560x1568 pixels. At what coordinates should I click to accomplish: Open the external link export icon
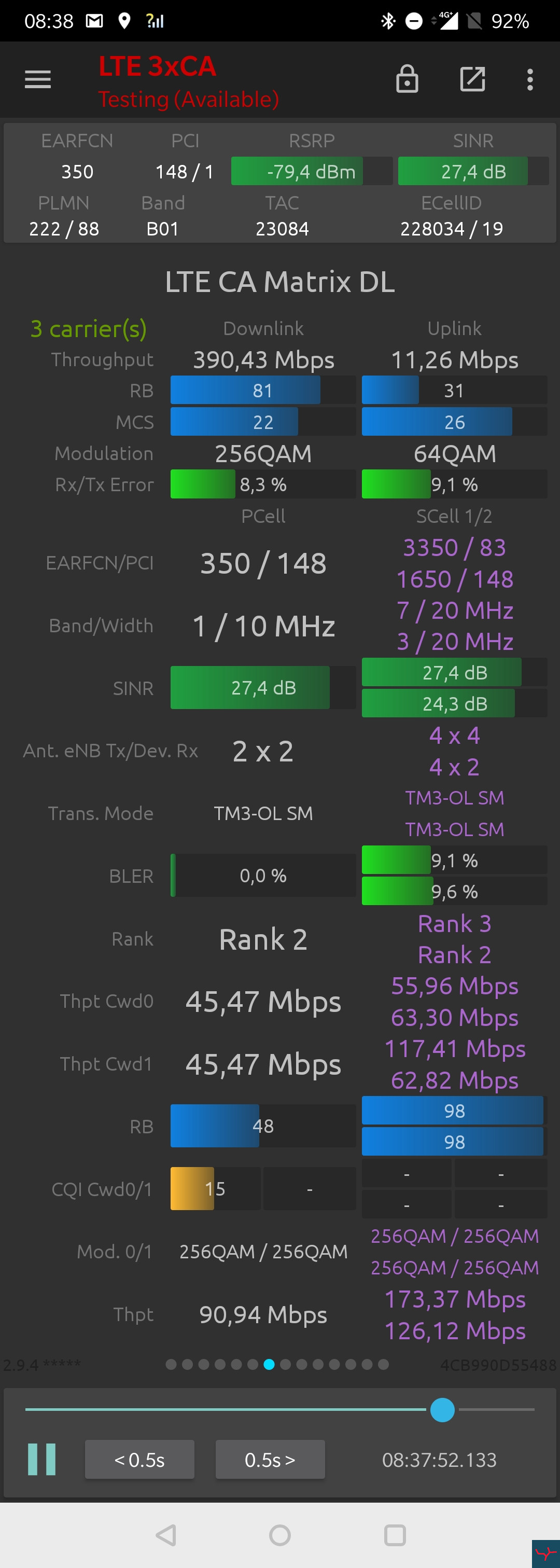472,79
